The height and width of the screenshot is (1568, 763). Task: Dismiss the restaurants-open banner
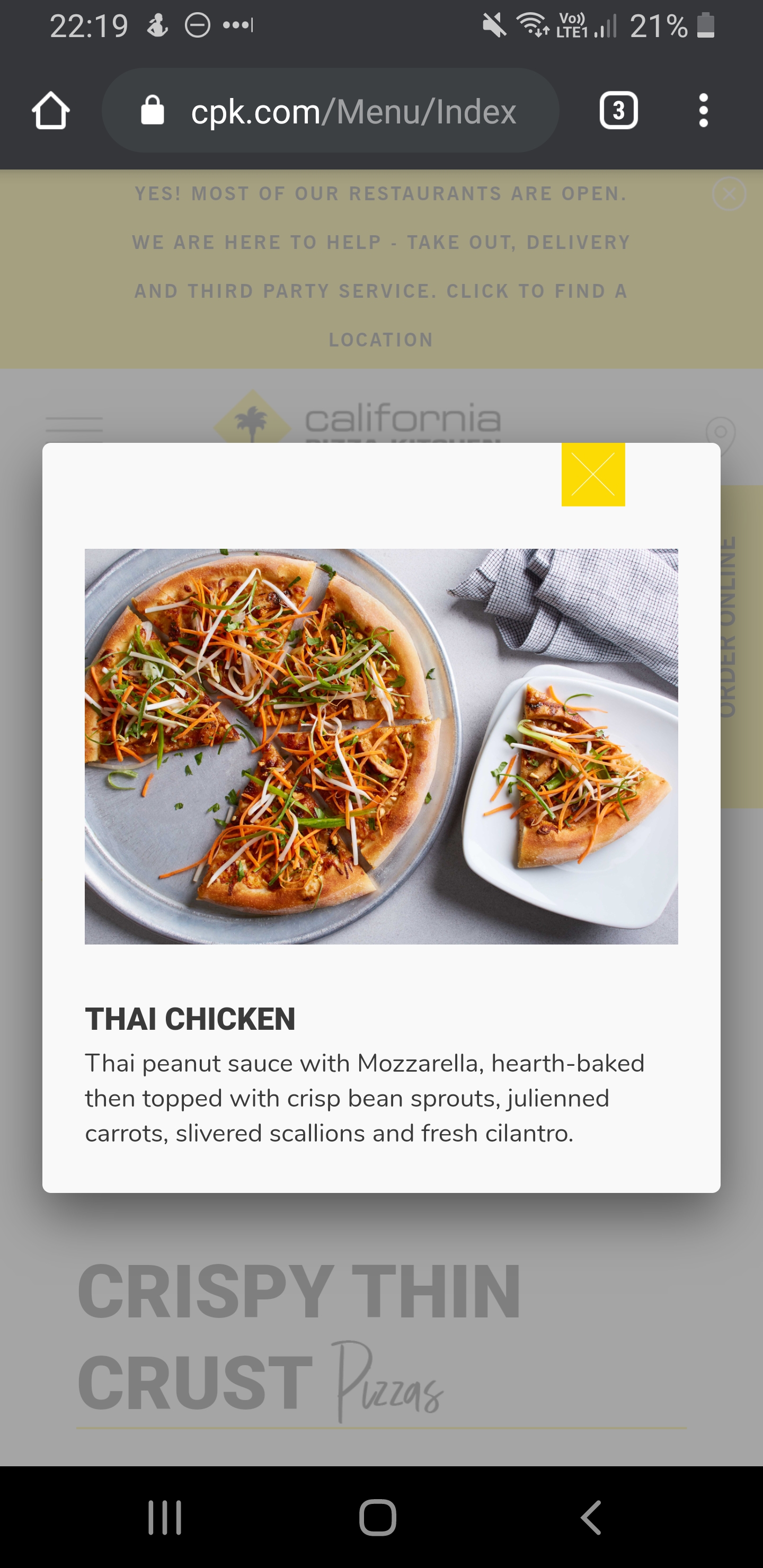(728, 194)
